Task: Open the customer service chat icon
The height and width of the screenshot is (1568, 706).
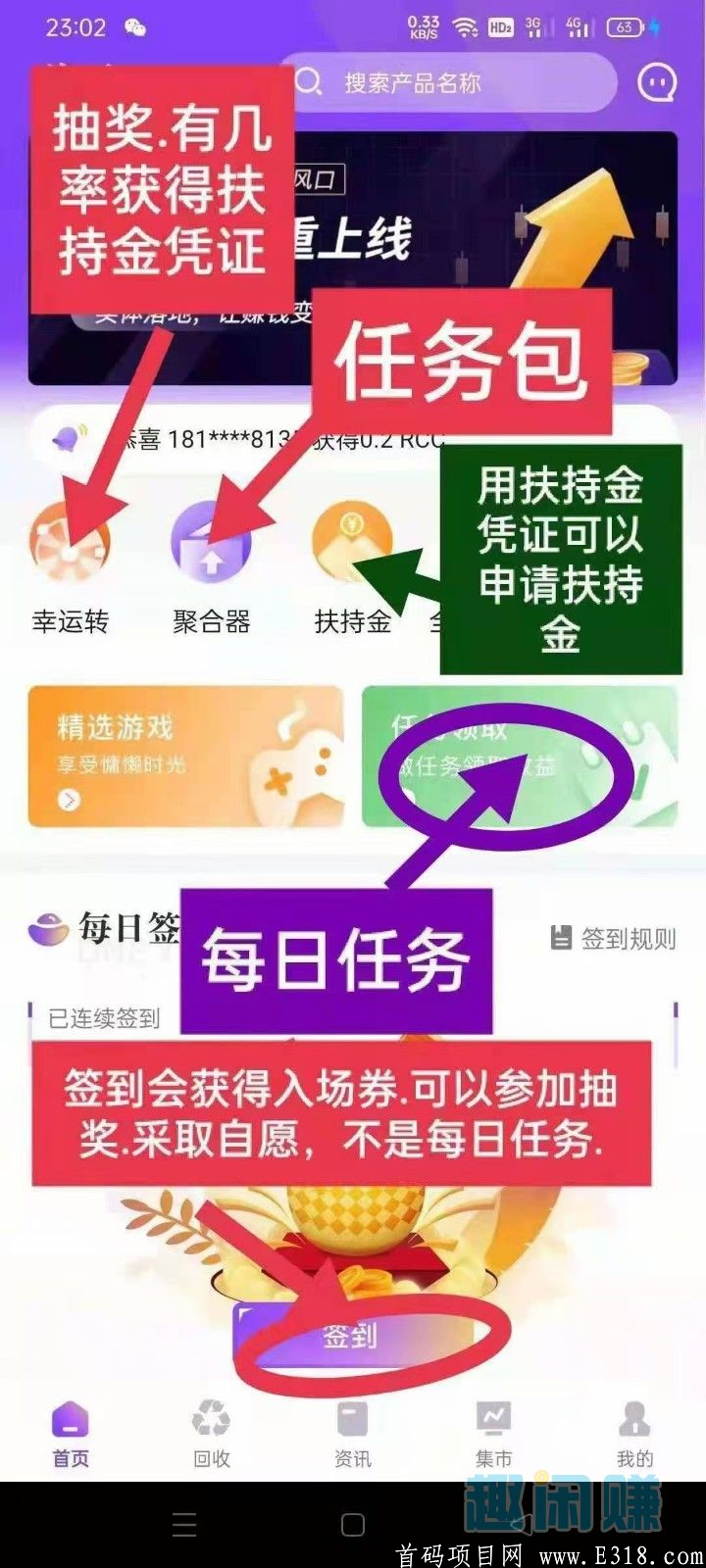Action: [x=656, y=83]
